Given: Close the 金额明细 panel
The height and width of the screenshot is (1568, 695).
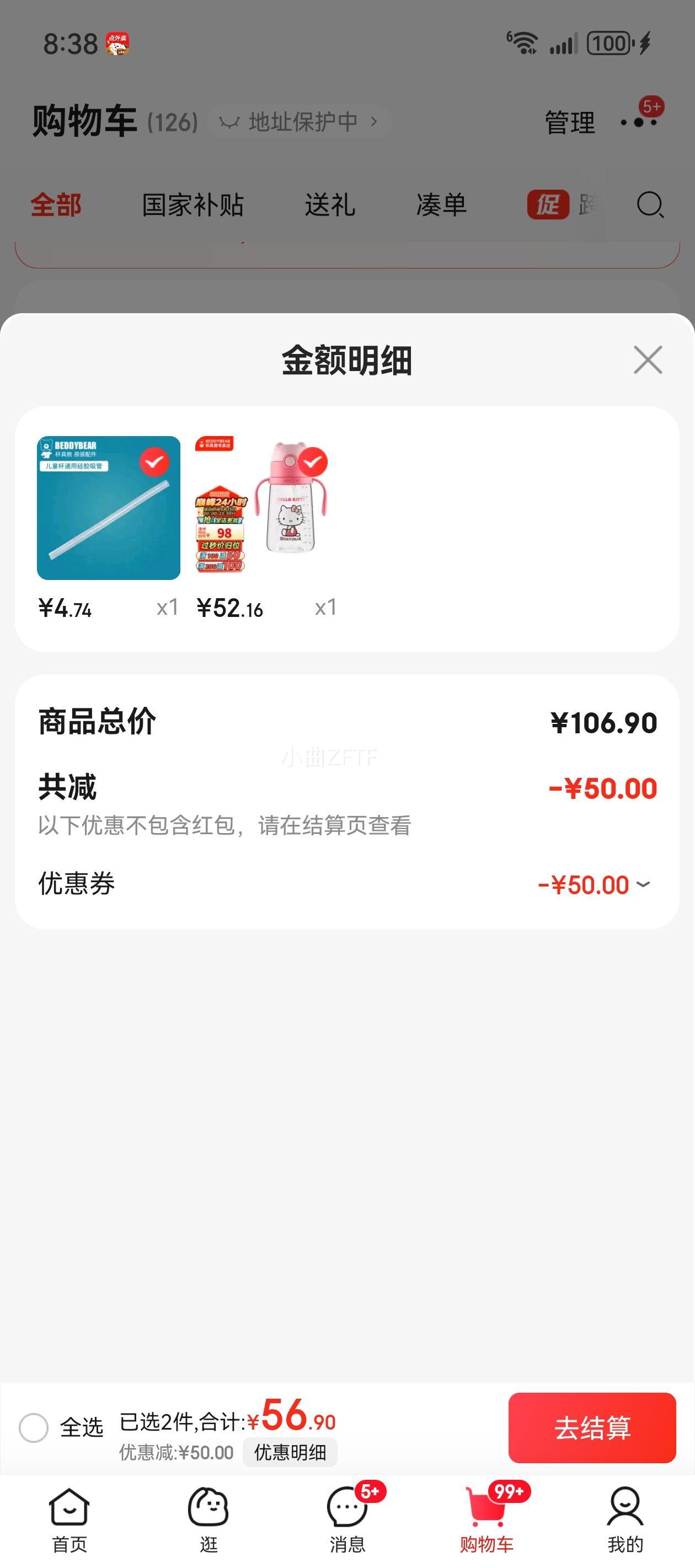Looking at the screenshot, I should [x=648, y=359].
